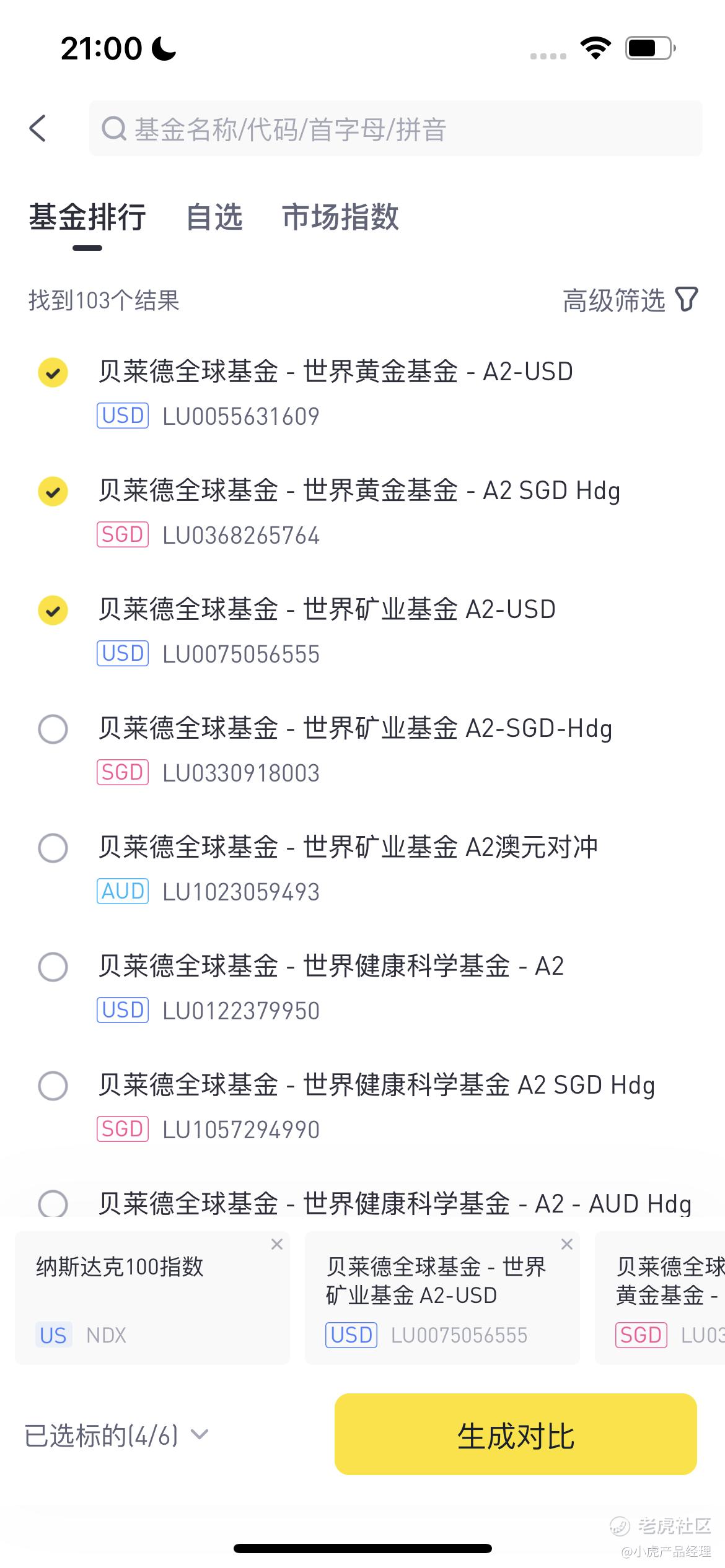Uncheck 世界矿业基金 A2-USD fund
725x1568 pixels.
point(53,611)
